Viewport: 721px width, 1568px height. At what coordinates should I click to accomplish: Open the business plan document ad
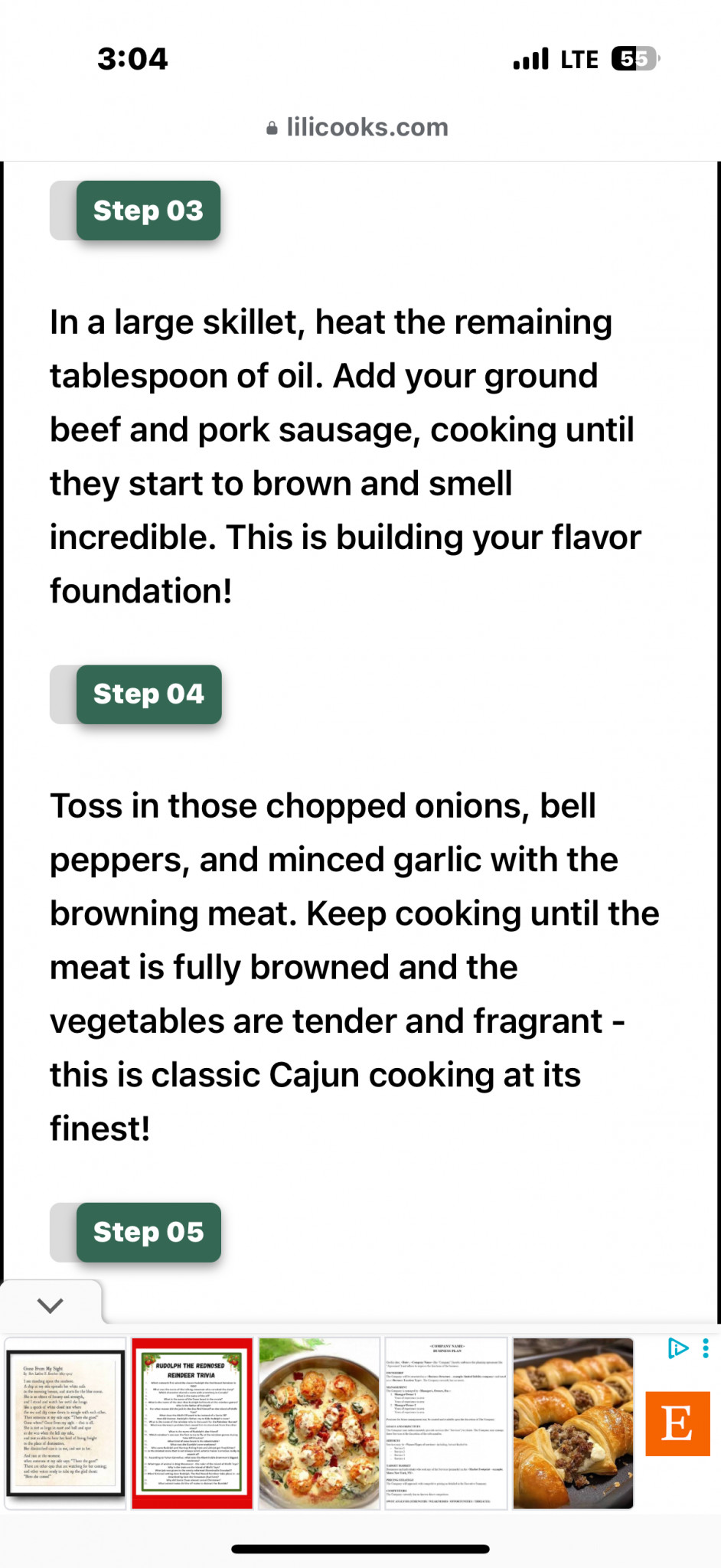(446, 1423)
